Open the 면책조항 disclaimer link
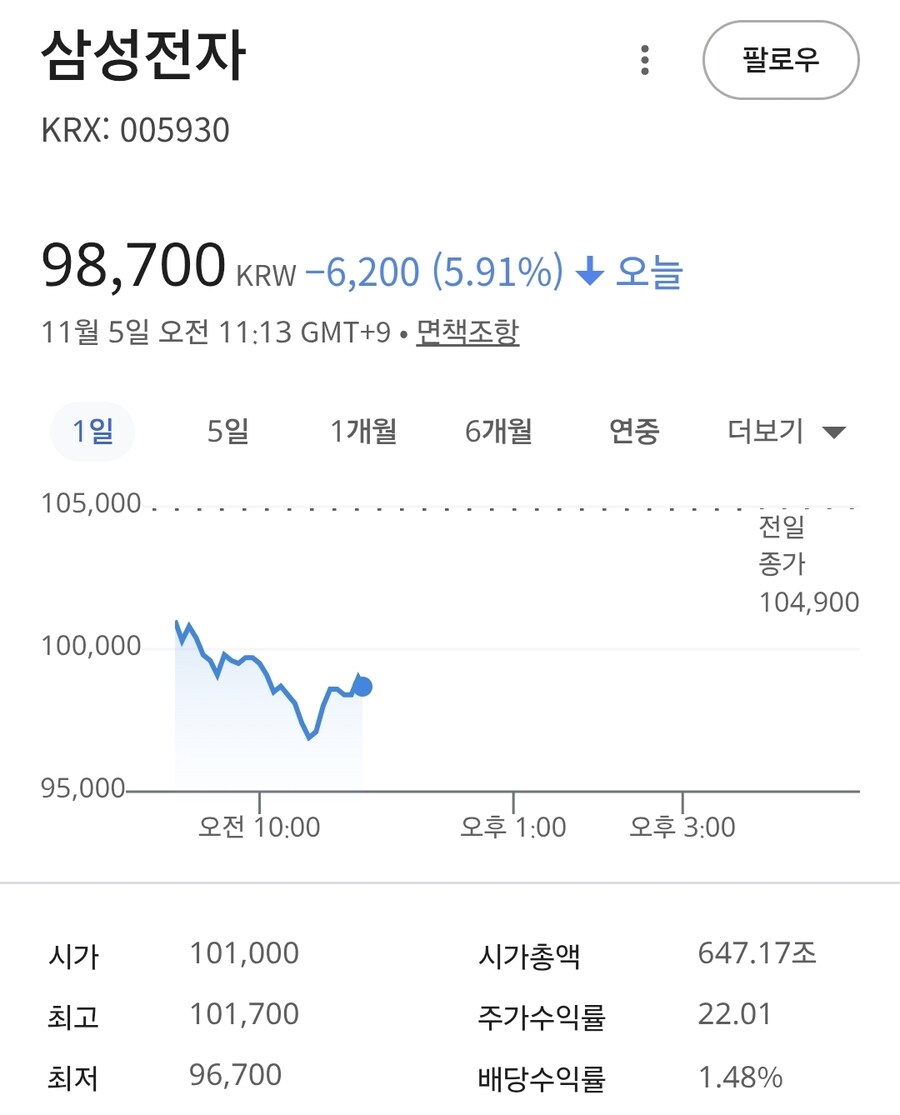This screenshot has height=1115, width=900. [x=467, y=332]
